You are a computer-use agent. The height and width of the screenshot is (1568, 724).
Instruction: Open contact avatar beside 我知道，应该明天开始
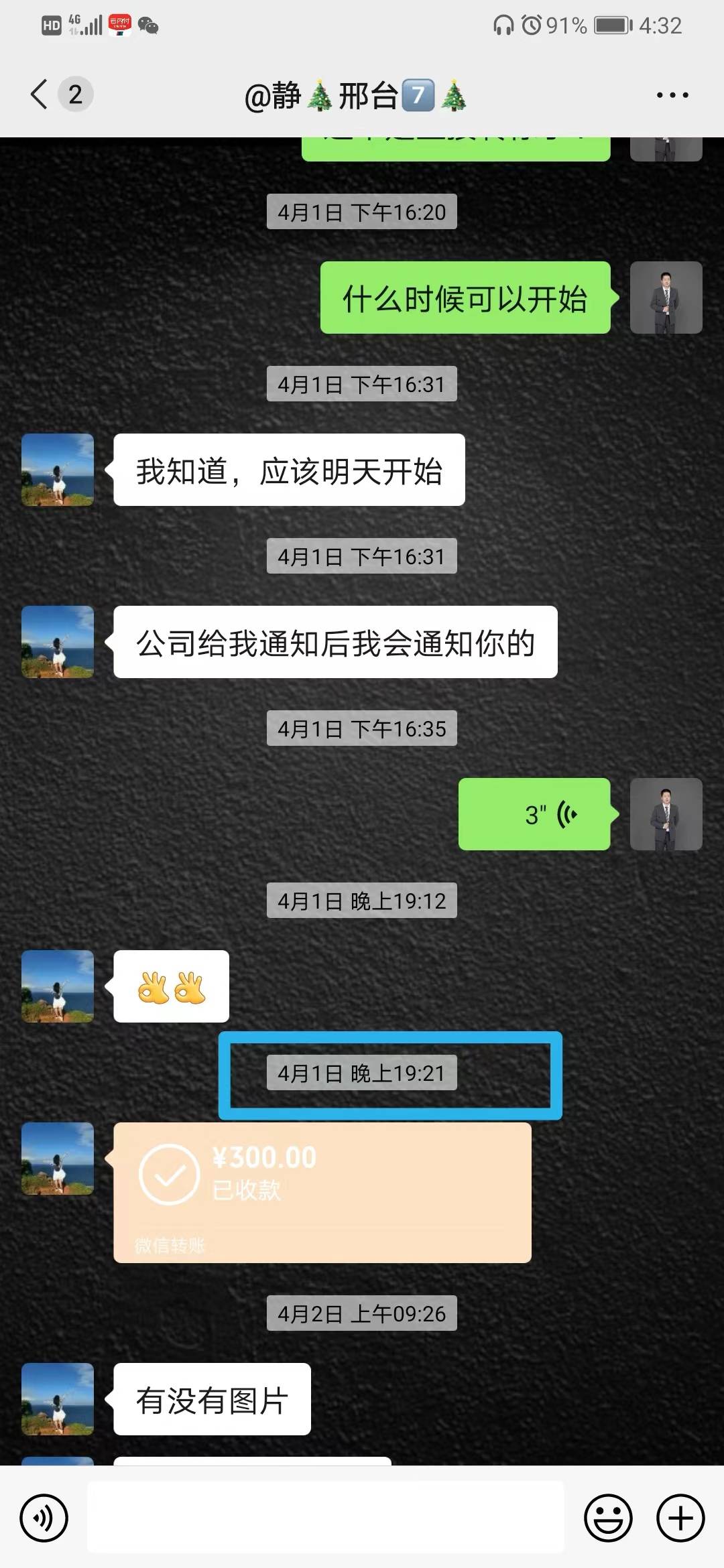[58, 469]
